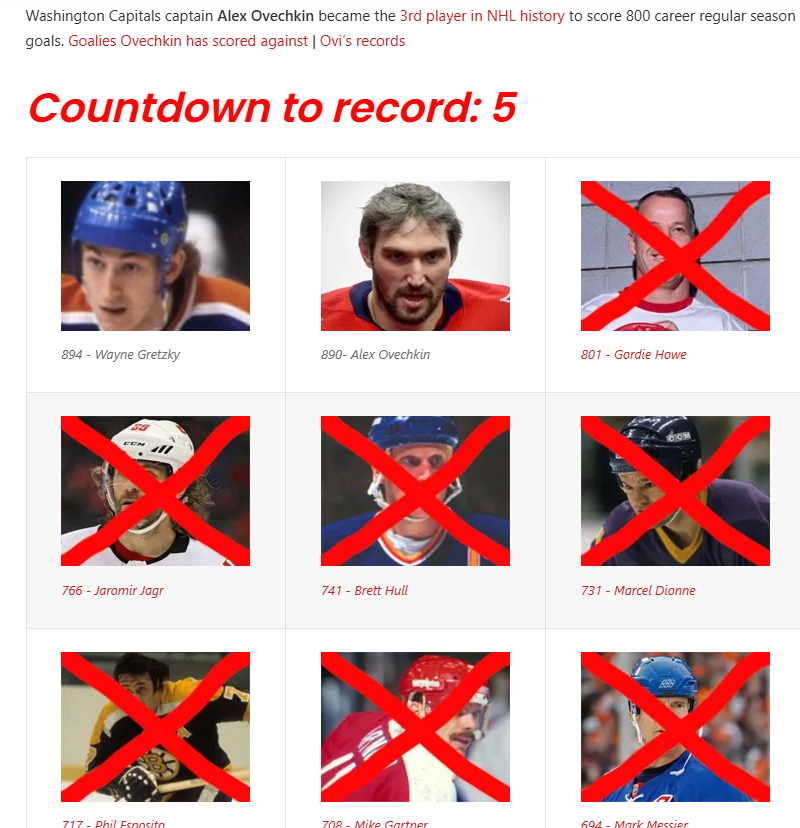Select the 731 - Marcel Dionne link
Image resolution: width=800 pixels, height=828 pixels.
[x=637, y=591]
